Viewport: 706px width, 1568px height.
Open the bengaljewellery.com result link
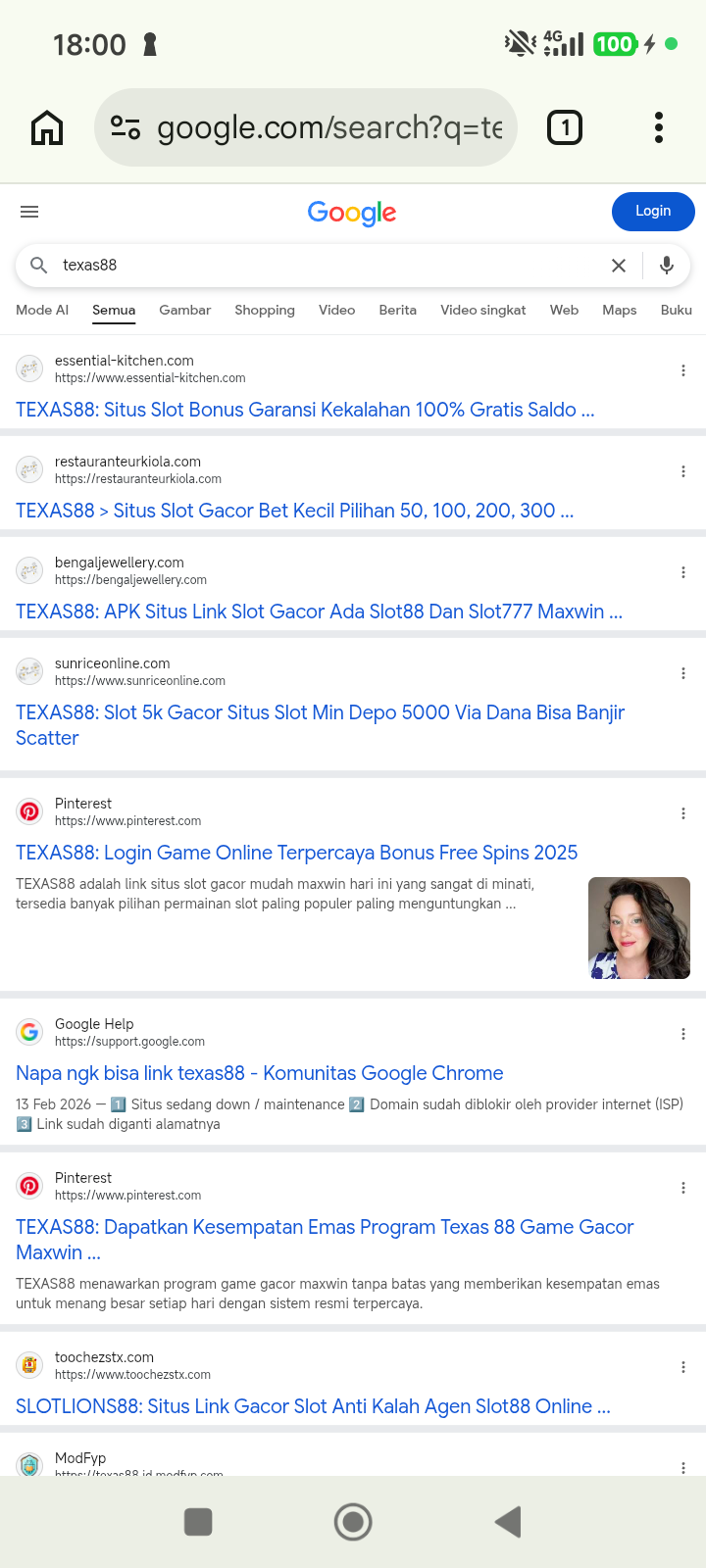coord(319,612)
